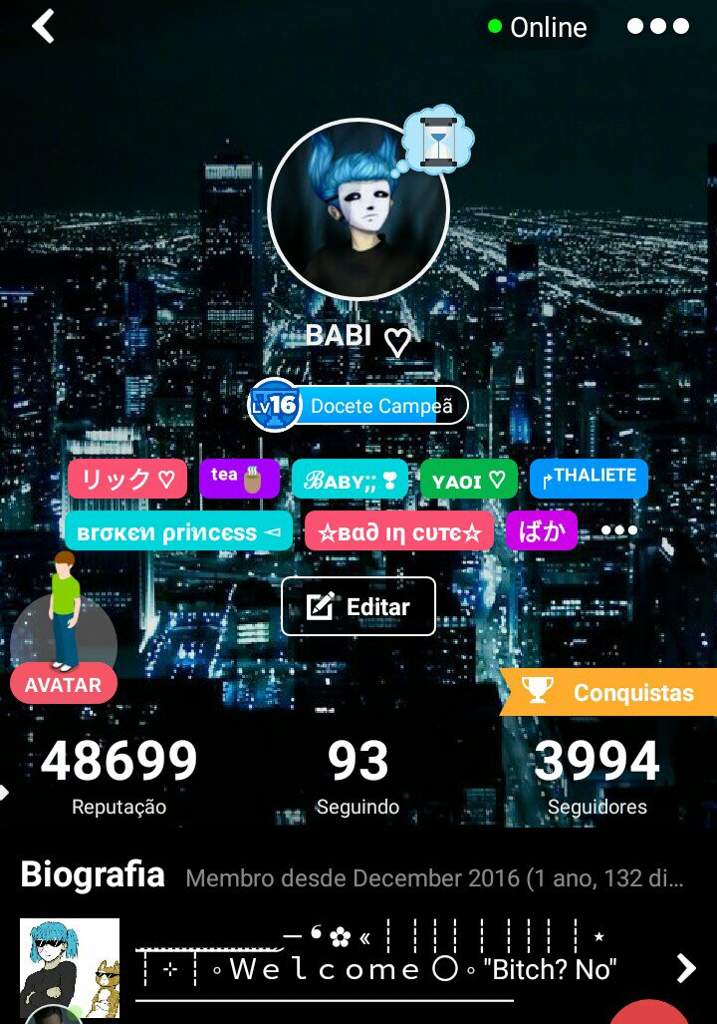This screenshot has width=717, height=1024.
Task: Open the level 16 Docete Campeã badge
Action: coord(358,406)
